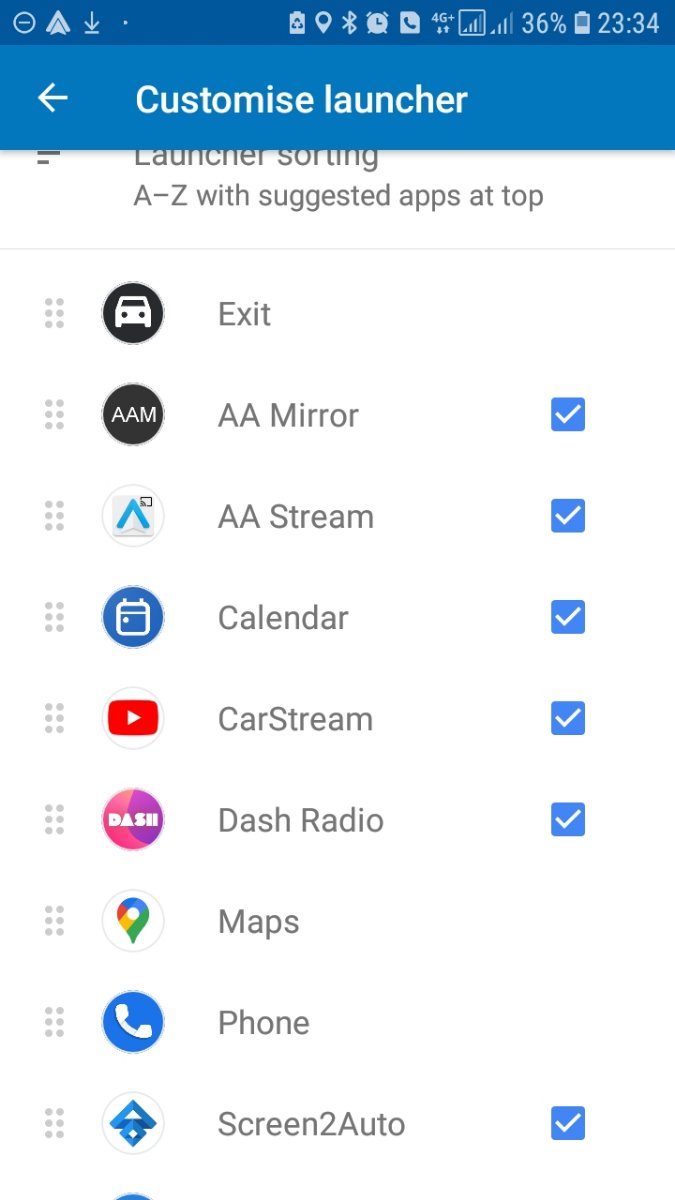This screenshot has height=1200, width=675.
Task: Go back from Customise launcher
Action: [x=53, y=98]
